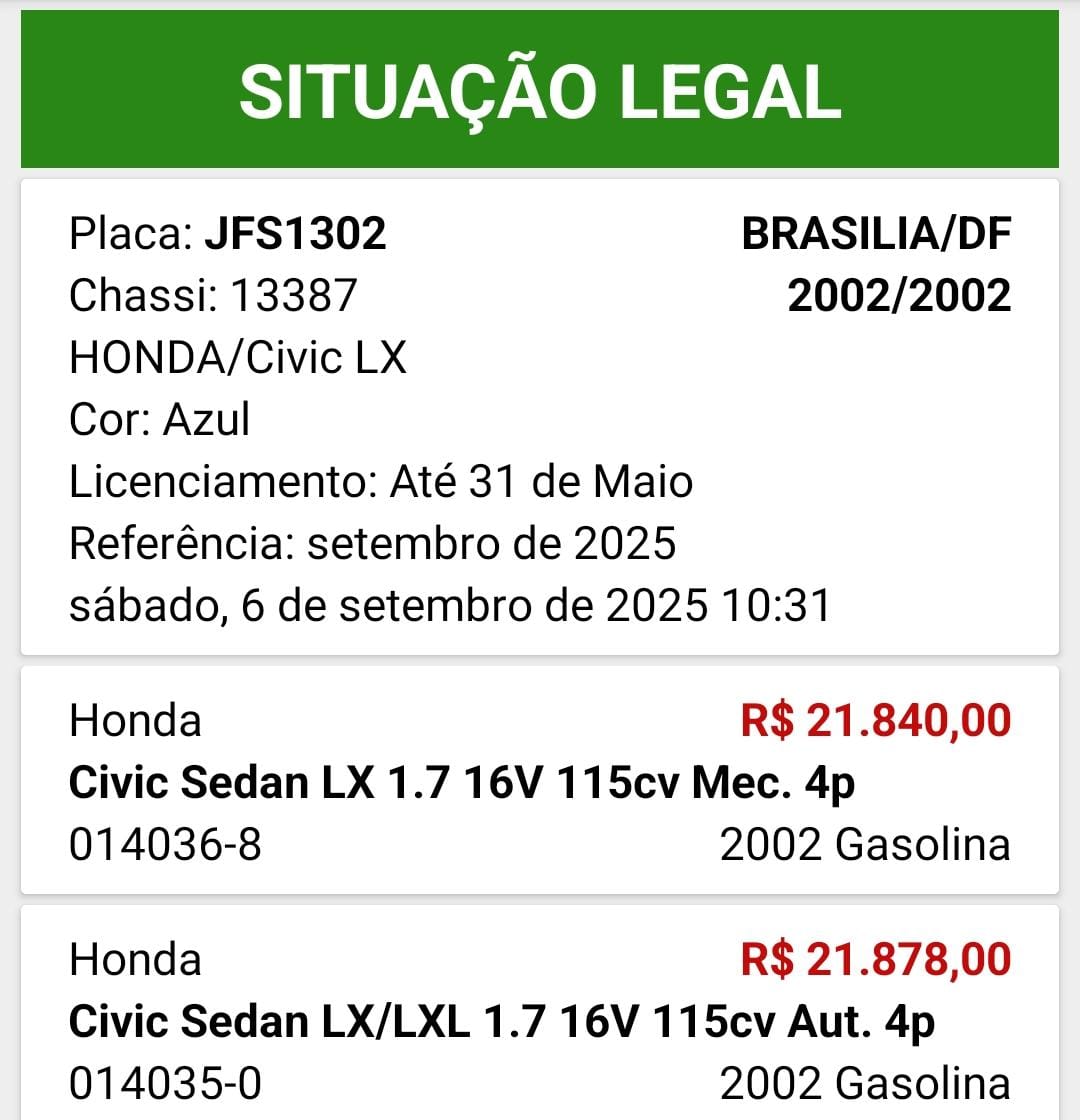Image resolution: width=1080 pixels, height=1120 pixels.
Task: Click the SITUAÇÃO LEGAL green header banner
Action: click(540, 90)
